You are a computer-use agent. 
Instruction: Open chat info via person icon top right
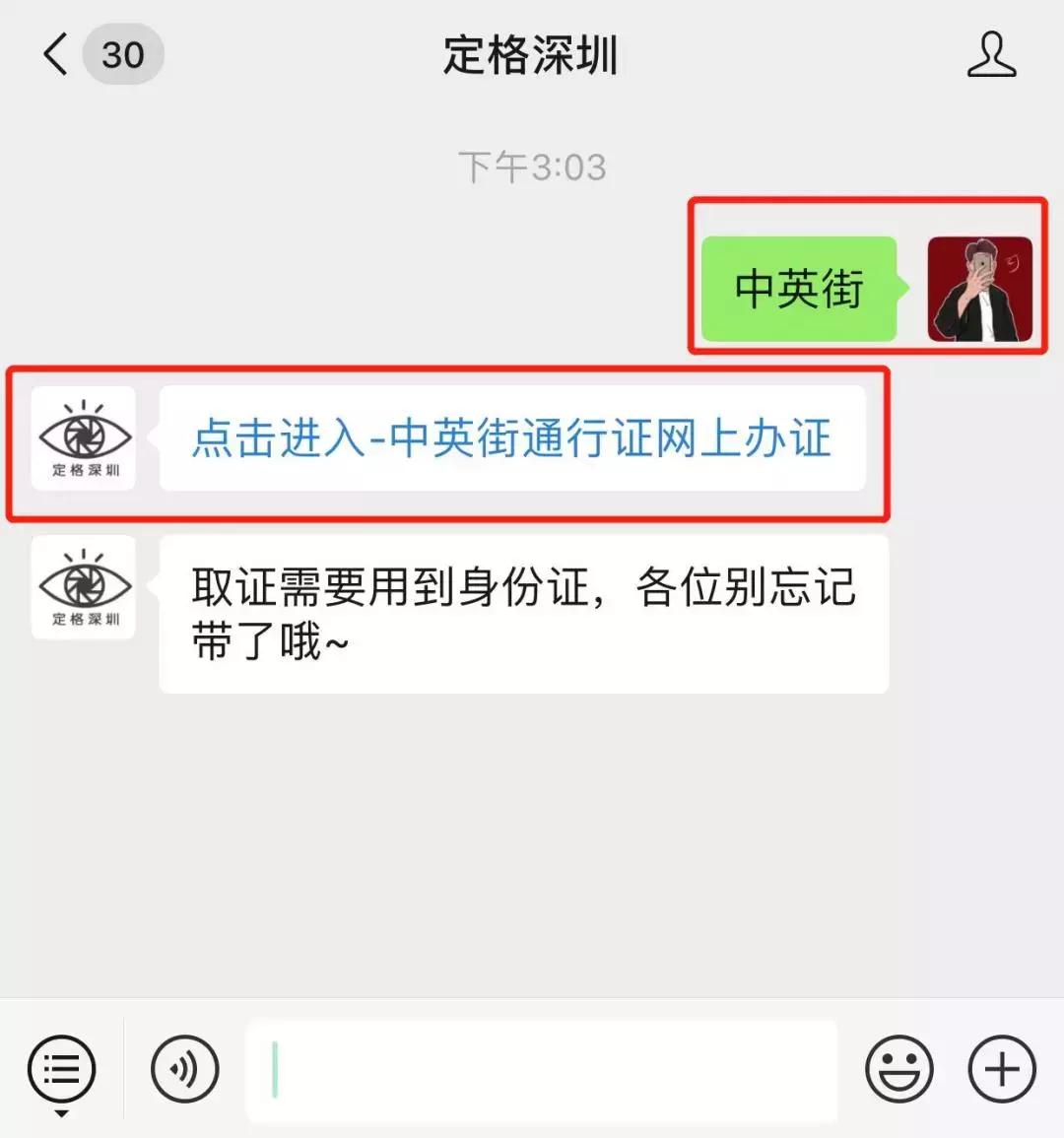click(x=993, y=56)
